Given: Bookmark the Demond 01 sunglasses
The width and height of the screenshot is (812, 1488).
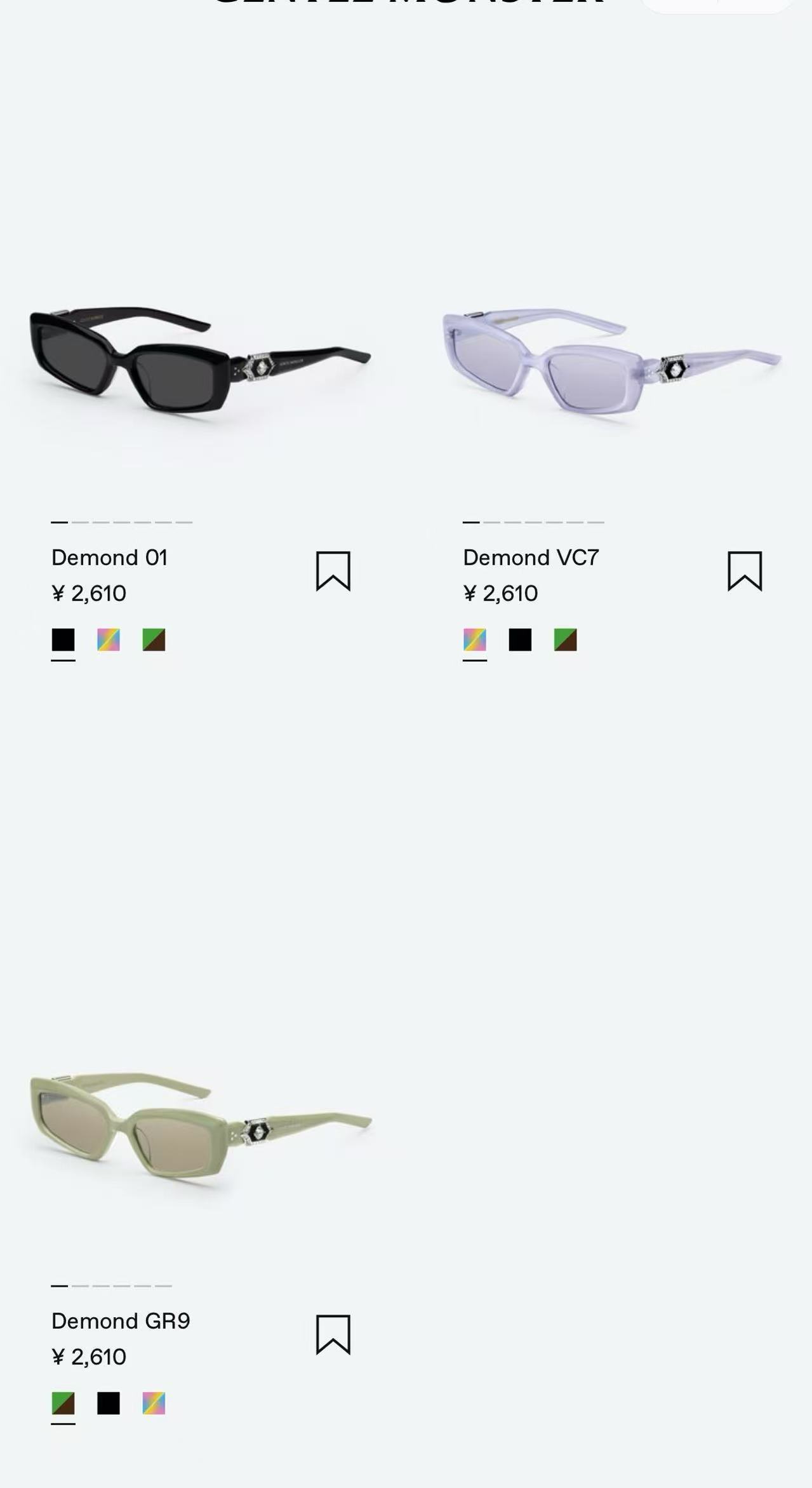Looking at the screenshot, I should tap(333, 571).
